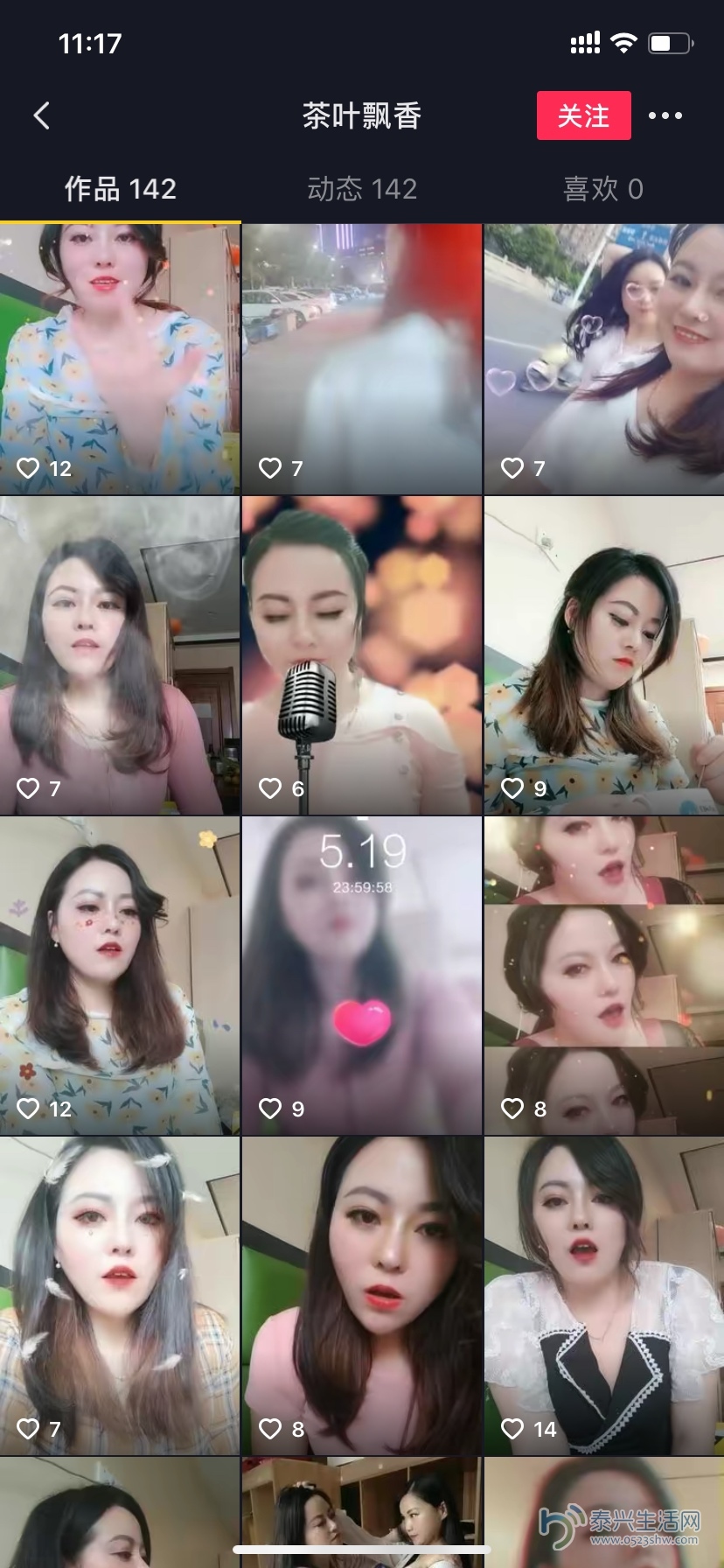Open the three-dot overflow menu
Viewport: 724px width, 1568px height.
(x=665, y=115)
